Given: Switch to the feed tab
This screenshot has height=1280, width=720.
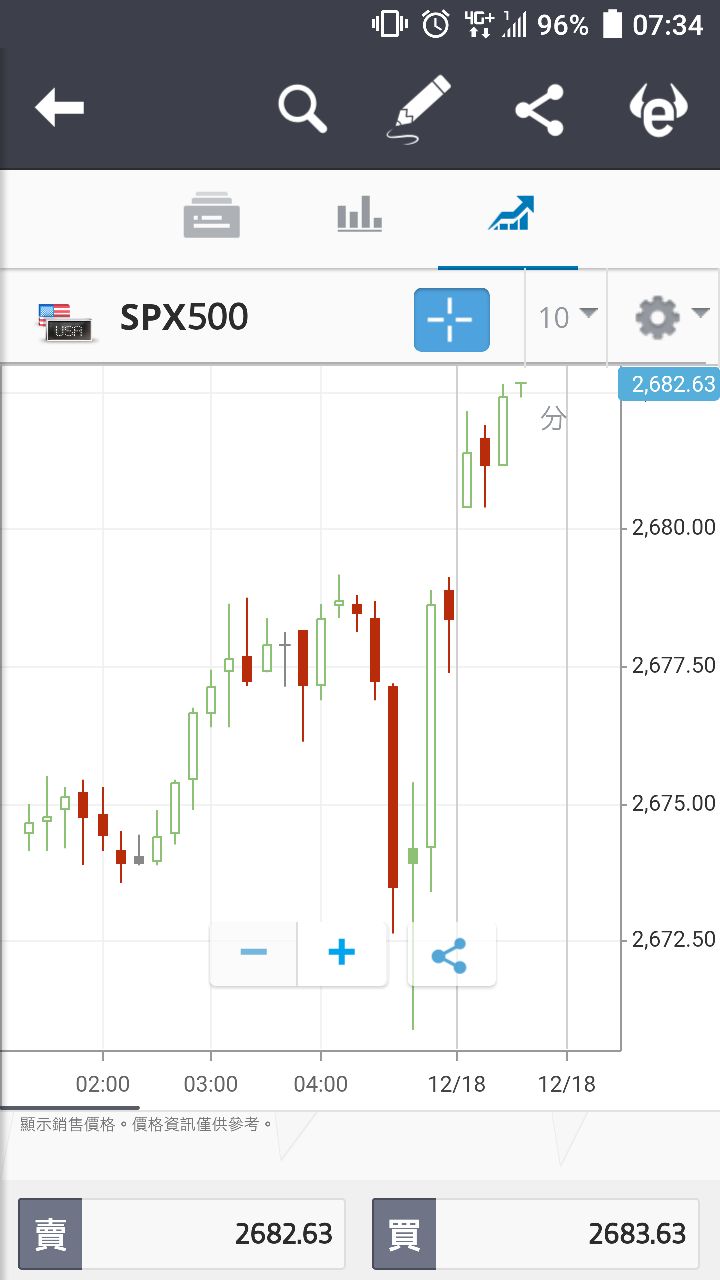Looking at the screenshot, I should tap(212, 215).
